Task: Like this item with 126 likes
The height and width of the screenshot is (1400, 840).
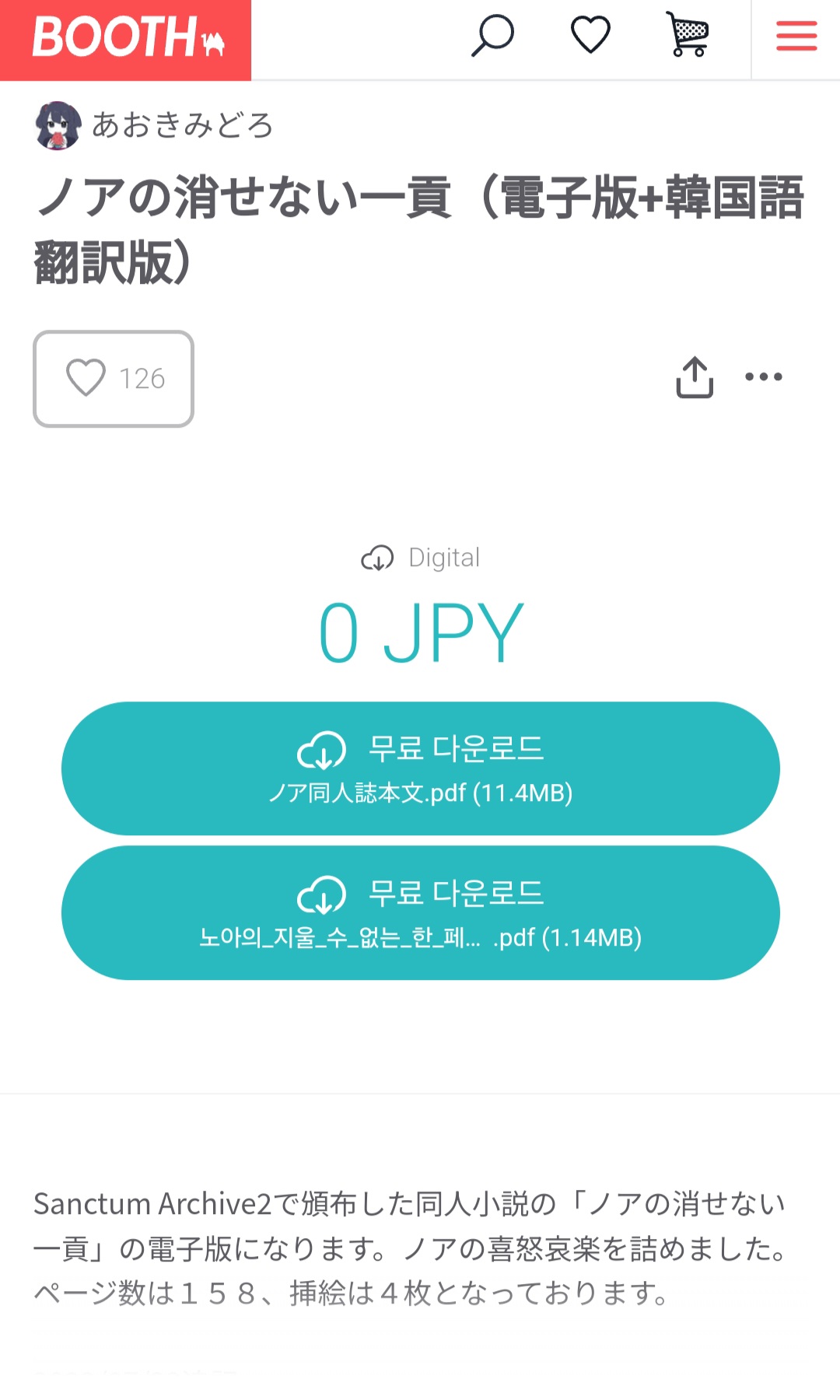Action: [114, 379]
